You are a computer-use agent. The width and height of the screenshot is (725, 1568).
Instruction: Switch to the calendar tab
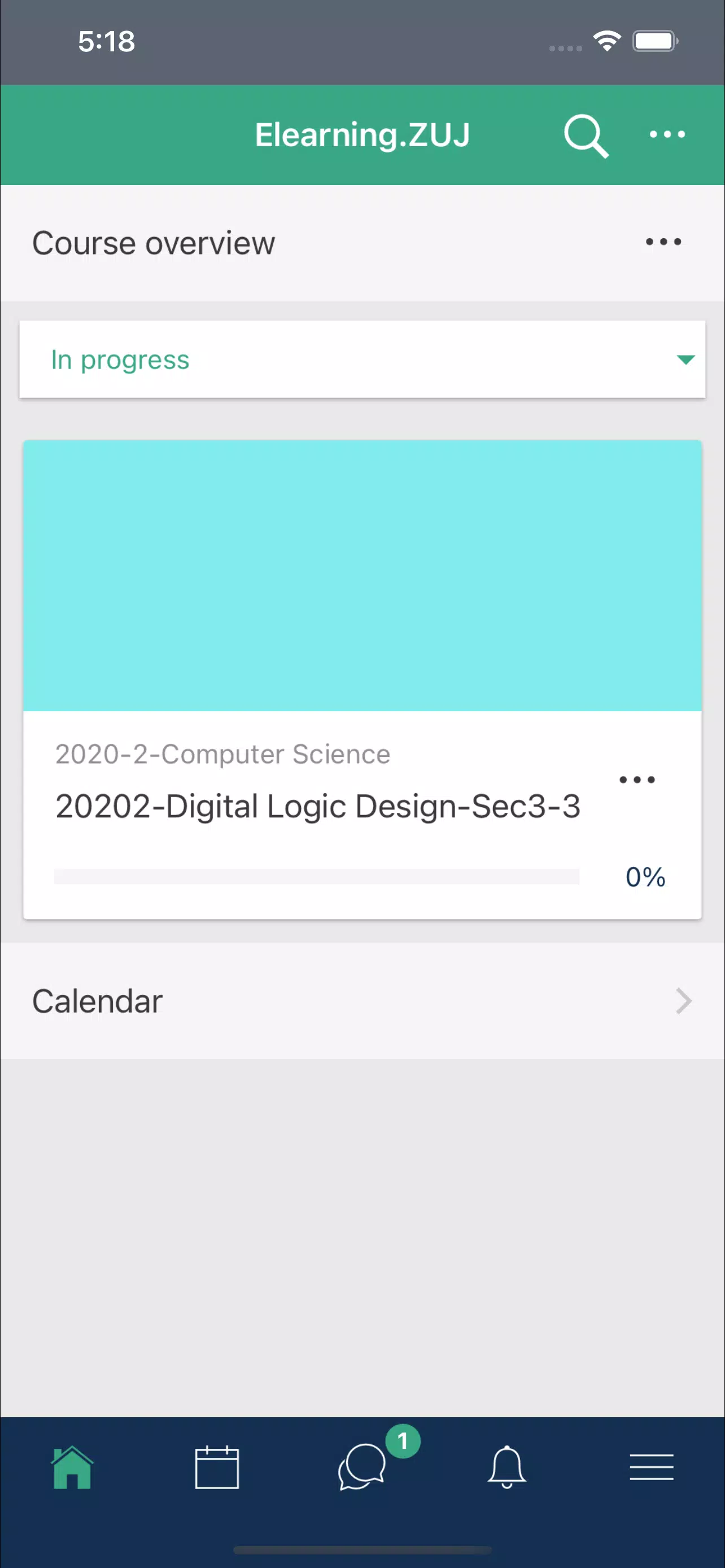coord(217,1468)
